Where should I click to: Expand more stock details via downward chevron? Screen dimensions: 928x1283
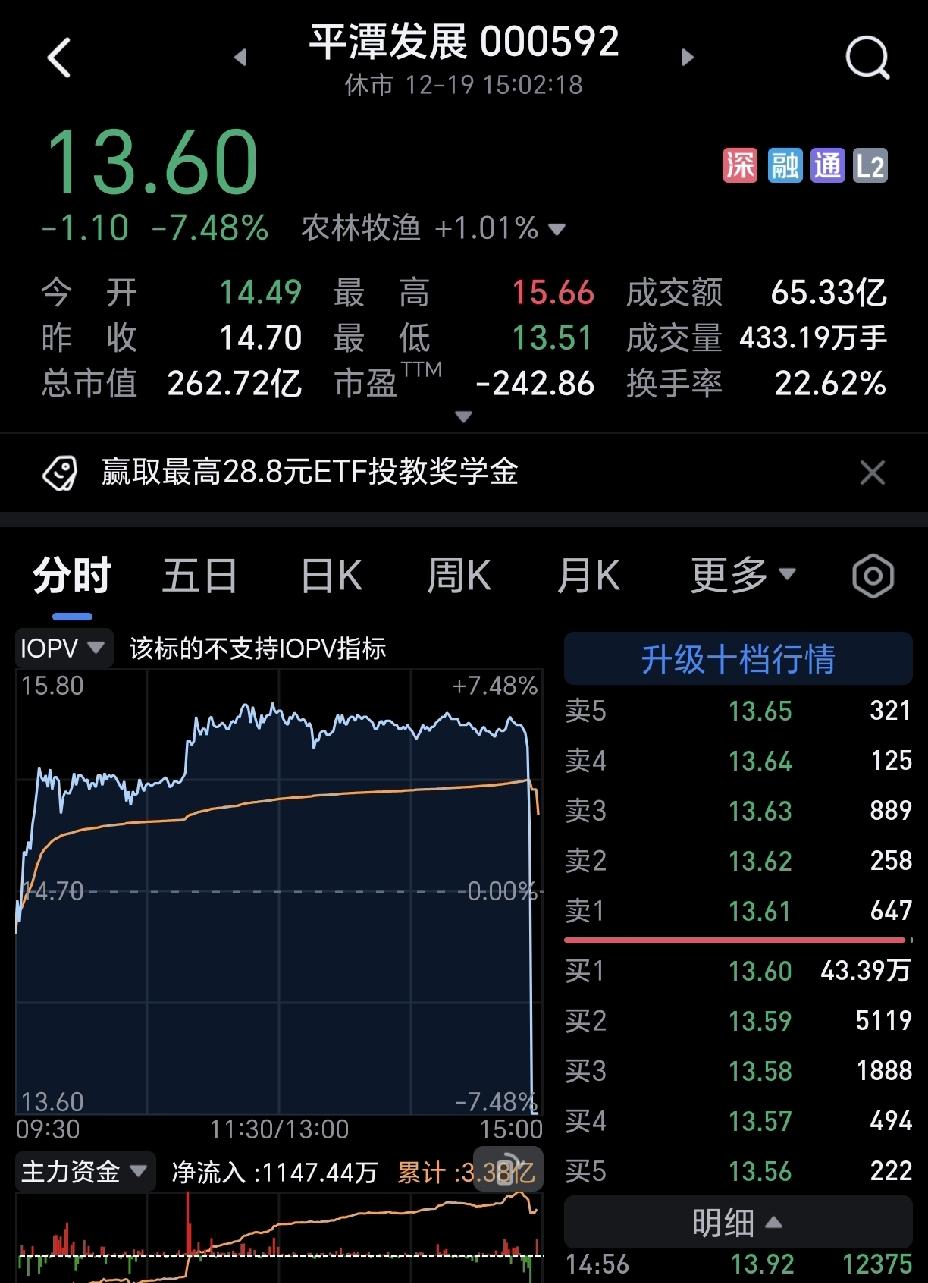pos(463,416)
